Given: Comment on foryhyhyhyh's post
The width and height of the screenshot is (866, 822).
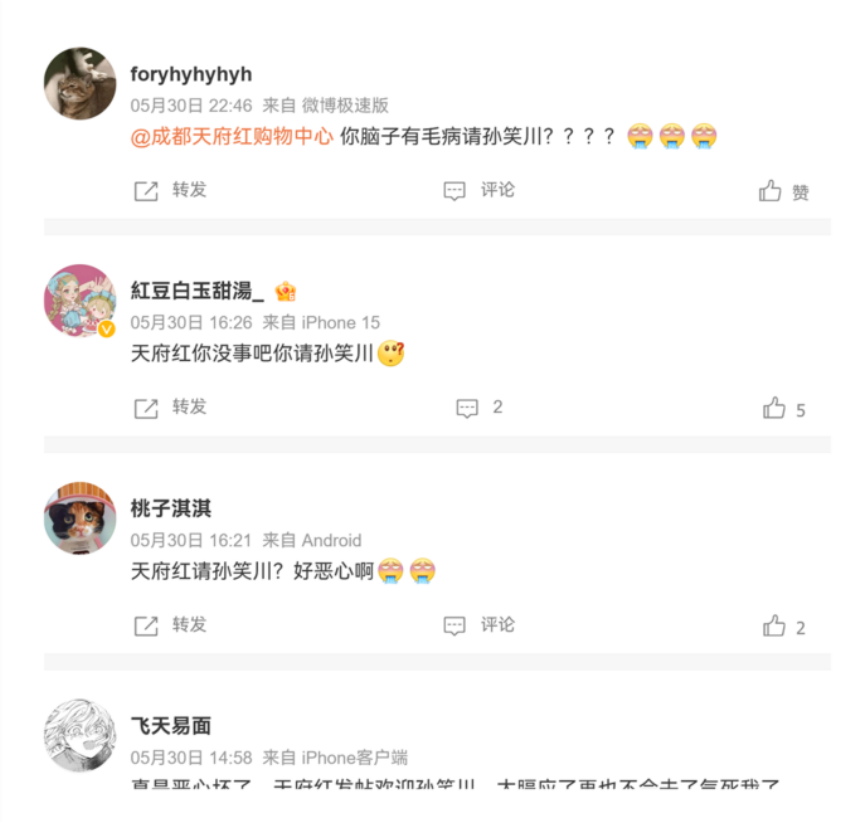Looking at the screenshot, I should coord(479,190).
